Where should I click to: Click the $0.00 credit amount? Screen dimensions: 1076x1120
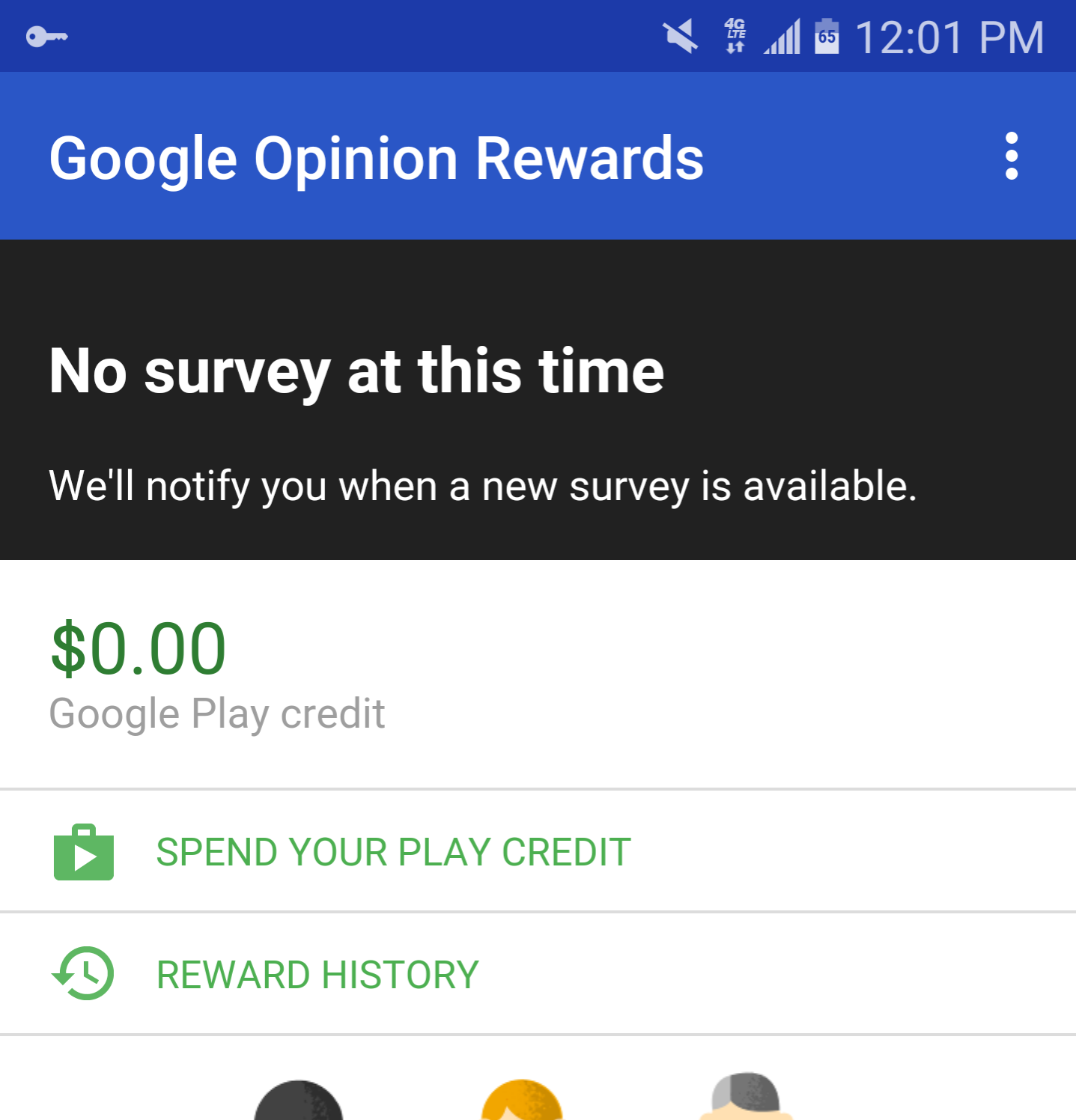136,648
